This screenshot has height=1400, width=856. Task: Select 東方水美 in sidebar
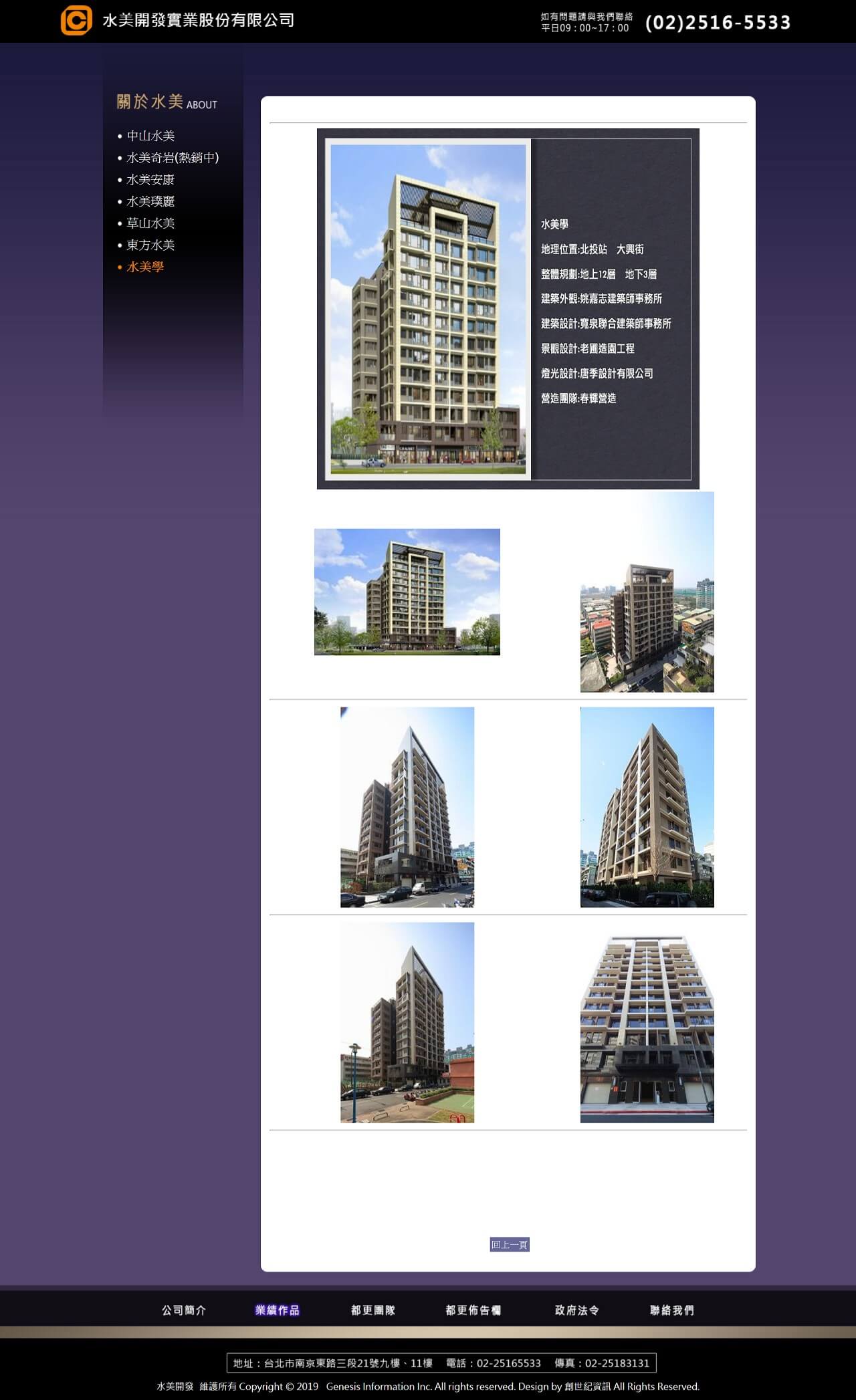tap(150, 245)
